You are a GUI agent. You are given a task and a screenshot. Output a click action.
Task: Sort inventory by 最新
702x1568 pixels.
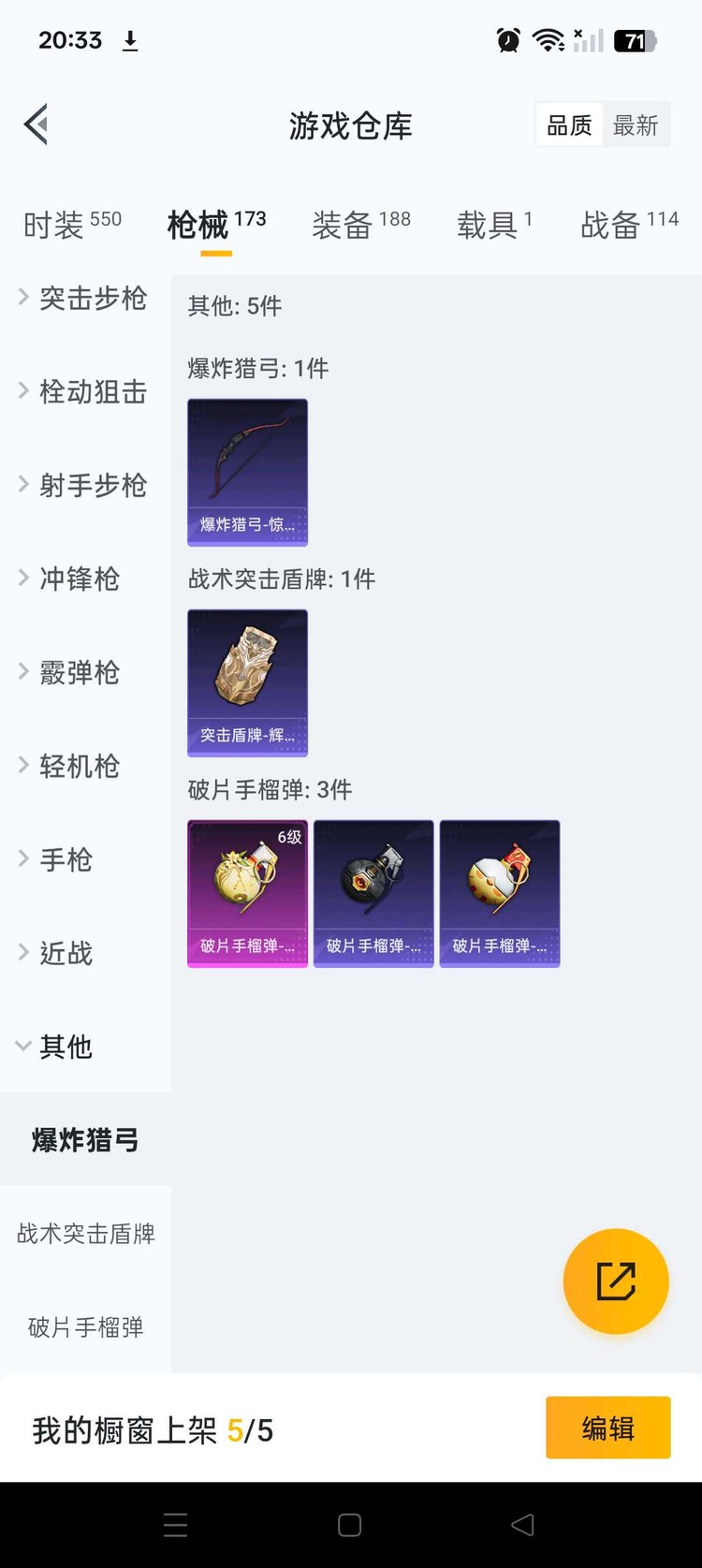coord(636,125)
